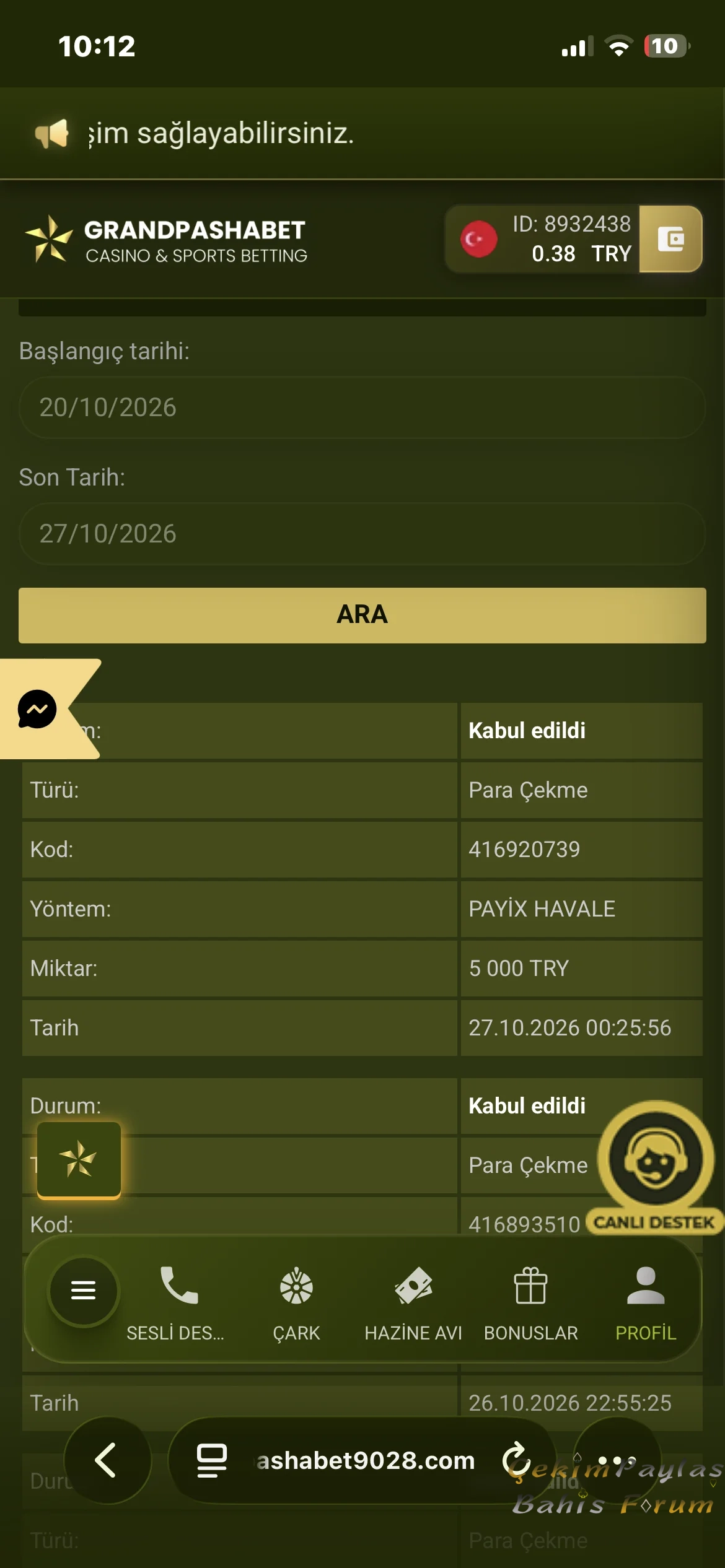Screen dimensions: 725x1568
Task: Open the wallet icon beside the balance
Action: tap(670, 239)
